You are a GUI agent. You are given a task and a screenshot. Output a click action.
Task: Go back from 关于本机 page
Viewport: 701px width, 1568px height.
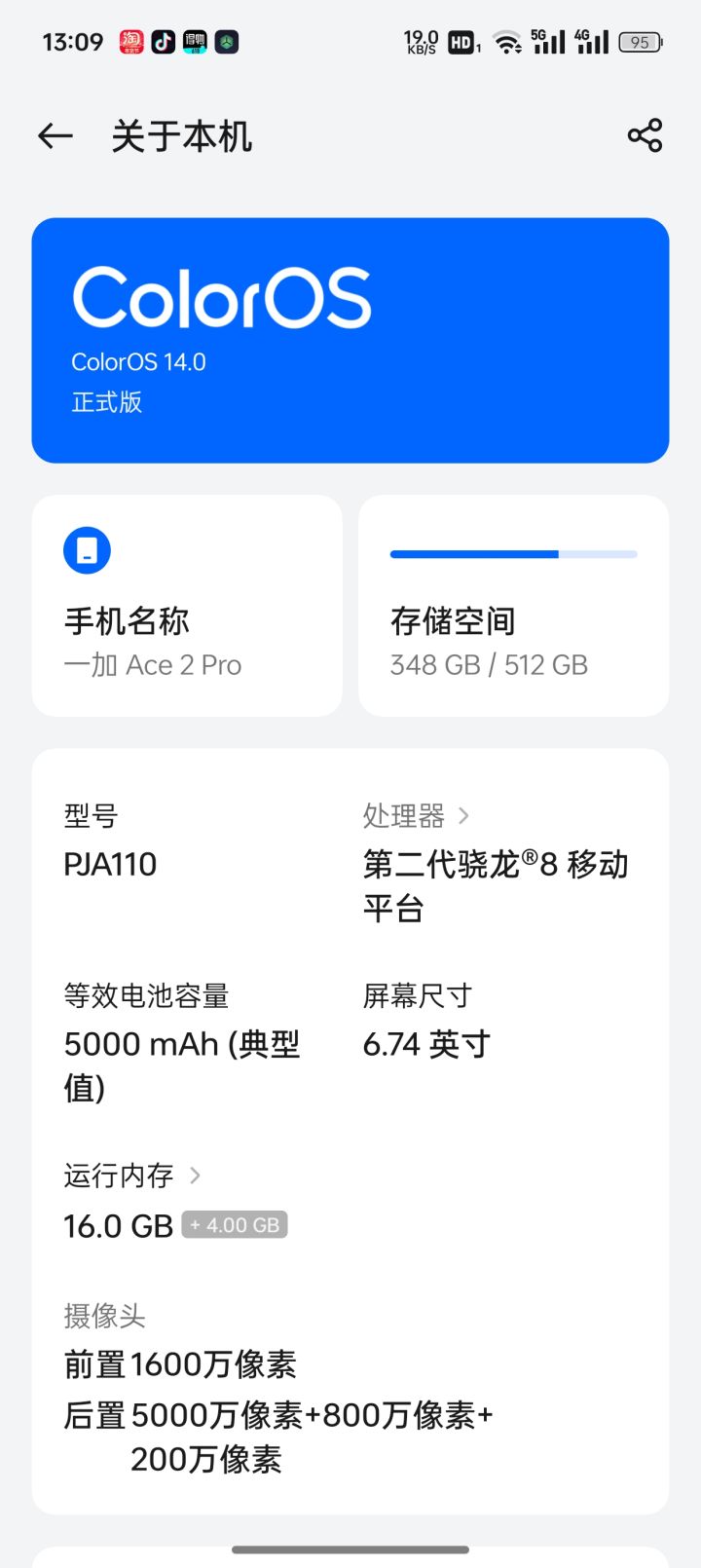point(55,136)
